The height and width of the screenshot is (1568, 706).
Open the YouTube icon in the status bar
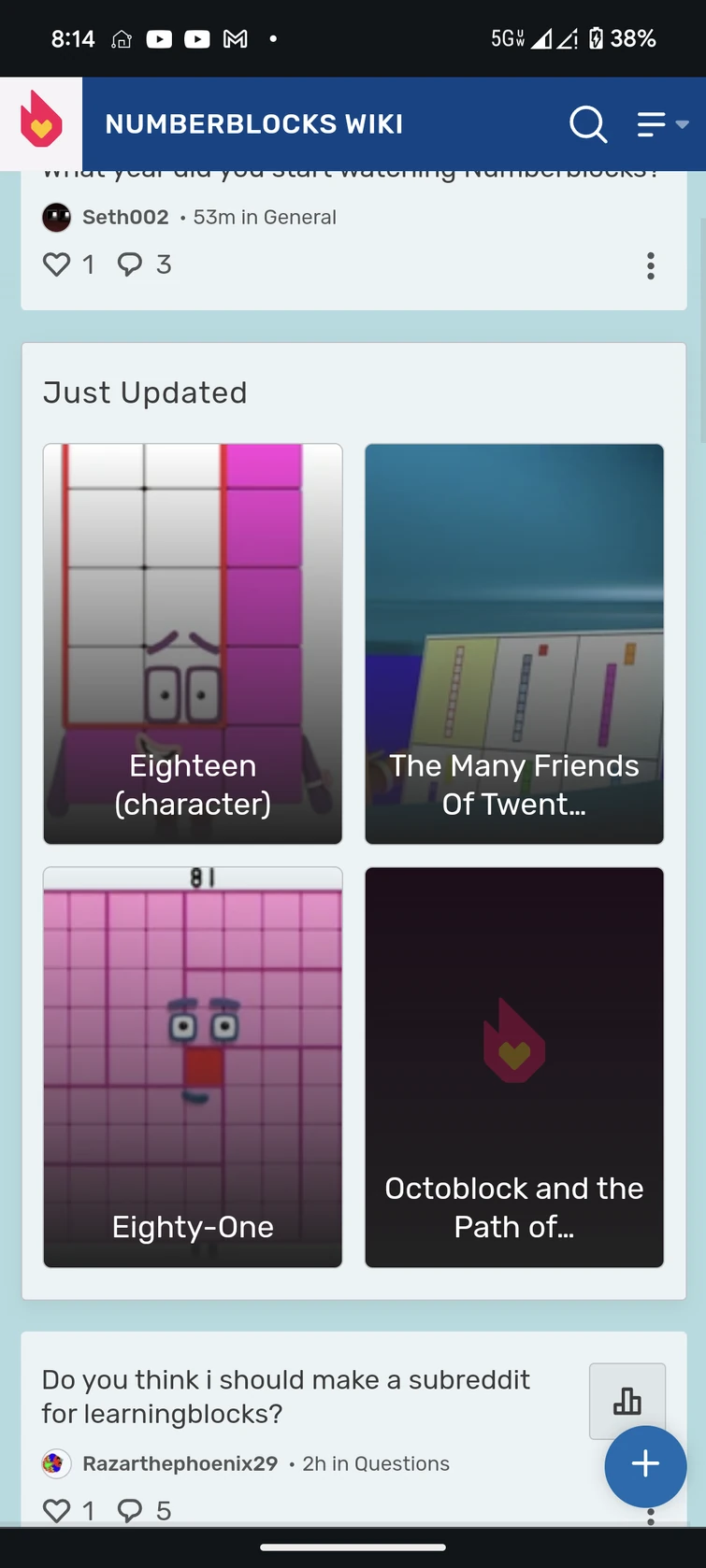[x=161, y=38]
